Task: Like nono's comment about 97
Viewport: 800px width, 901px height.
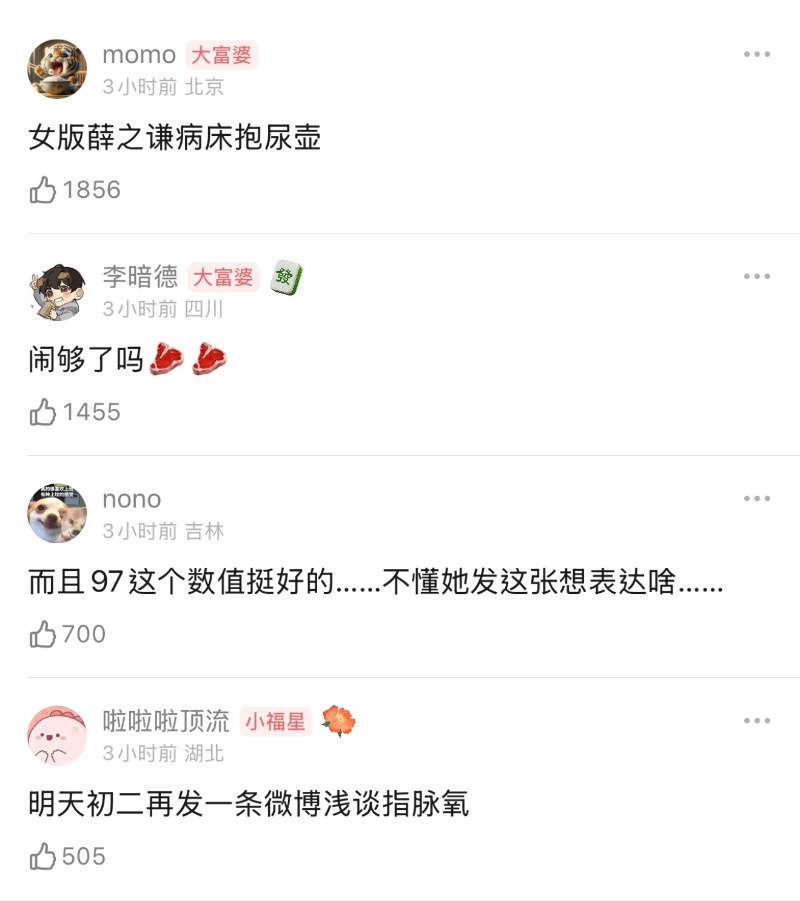Action: coord(43,634)
